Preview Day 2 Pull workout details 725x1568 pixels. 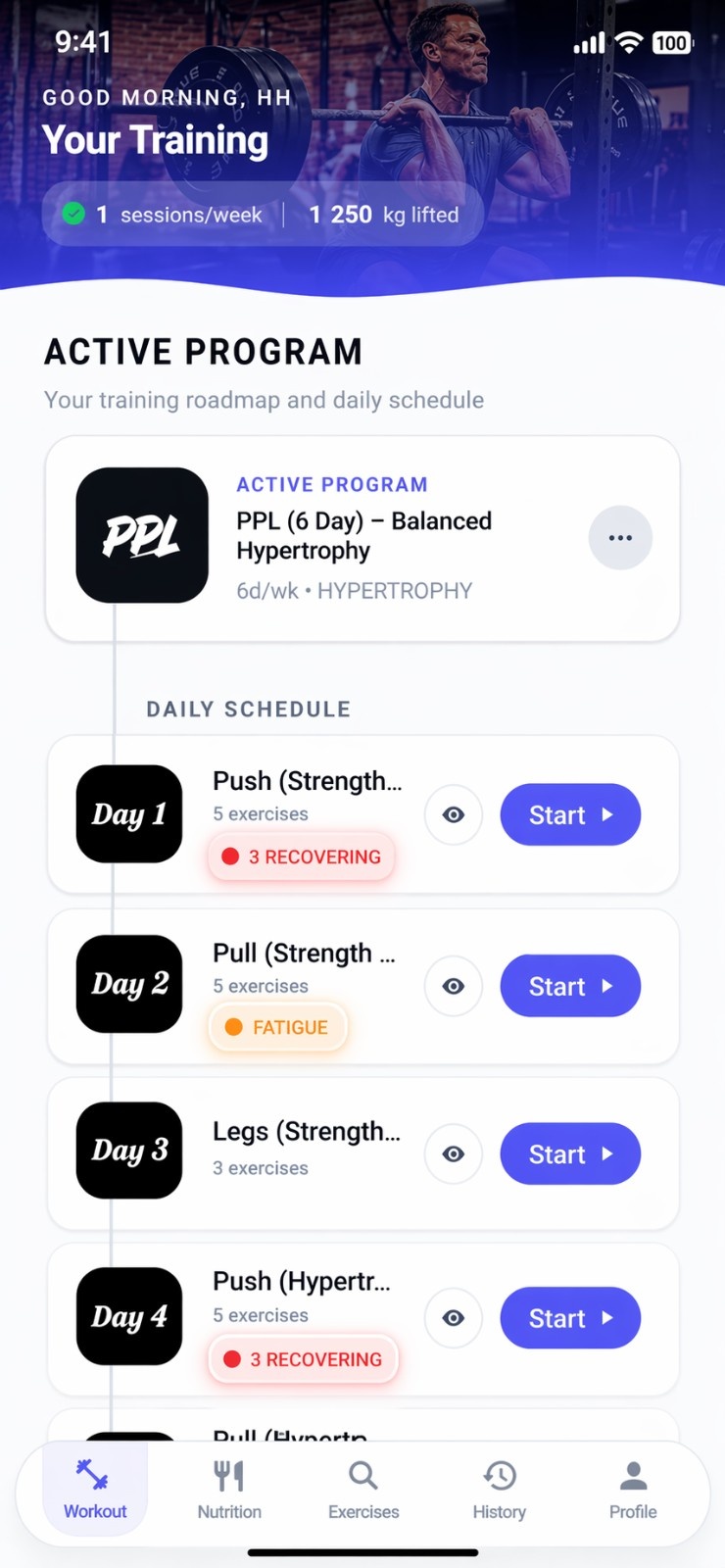(x=454, y=986)
